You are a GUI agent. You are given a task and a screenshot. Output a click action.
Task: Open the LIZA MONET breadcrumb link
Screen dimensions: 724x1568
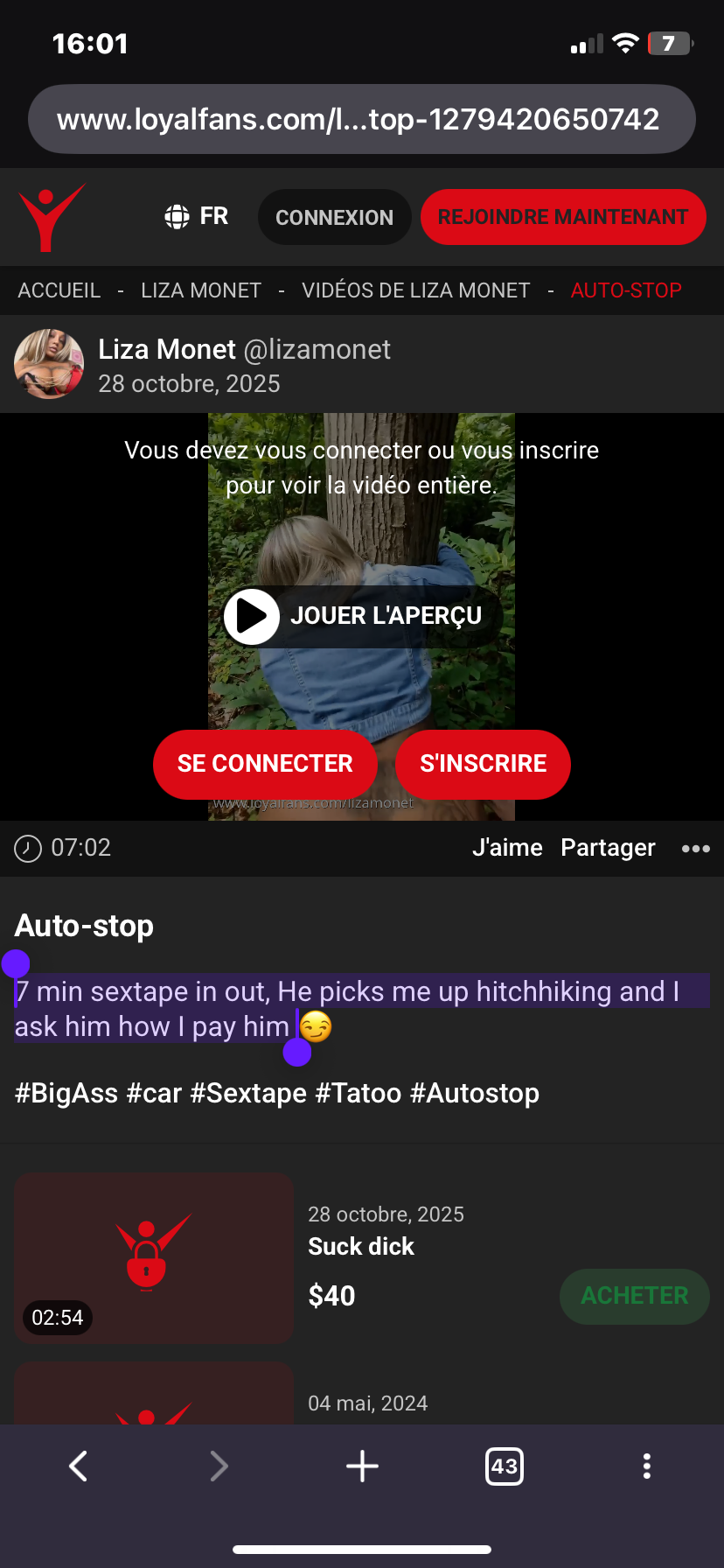(x=201, y=290)
